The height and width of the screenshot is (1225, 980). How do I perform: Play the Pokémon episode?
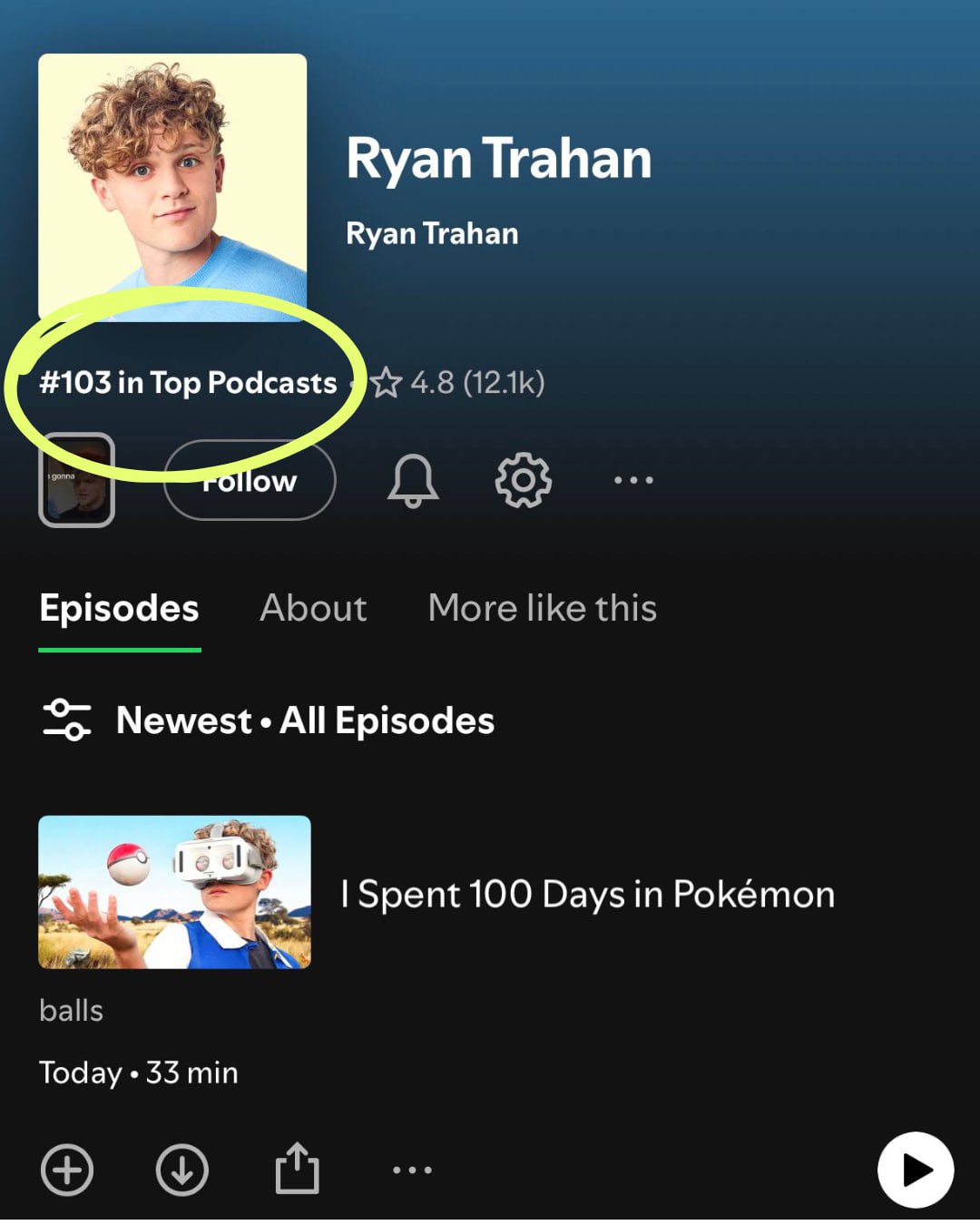coord(915,1170)
